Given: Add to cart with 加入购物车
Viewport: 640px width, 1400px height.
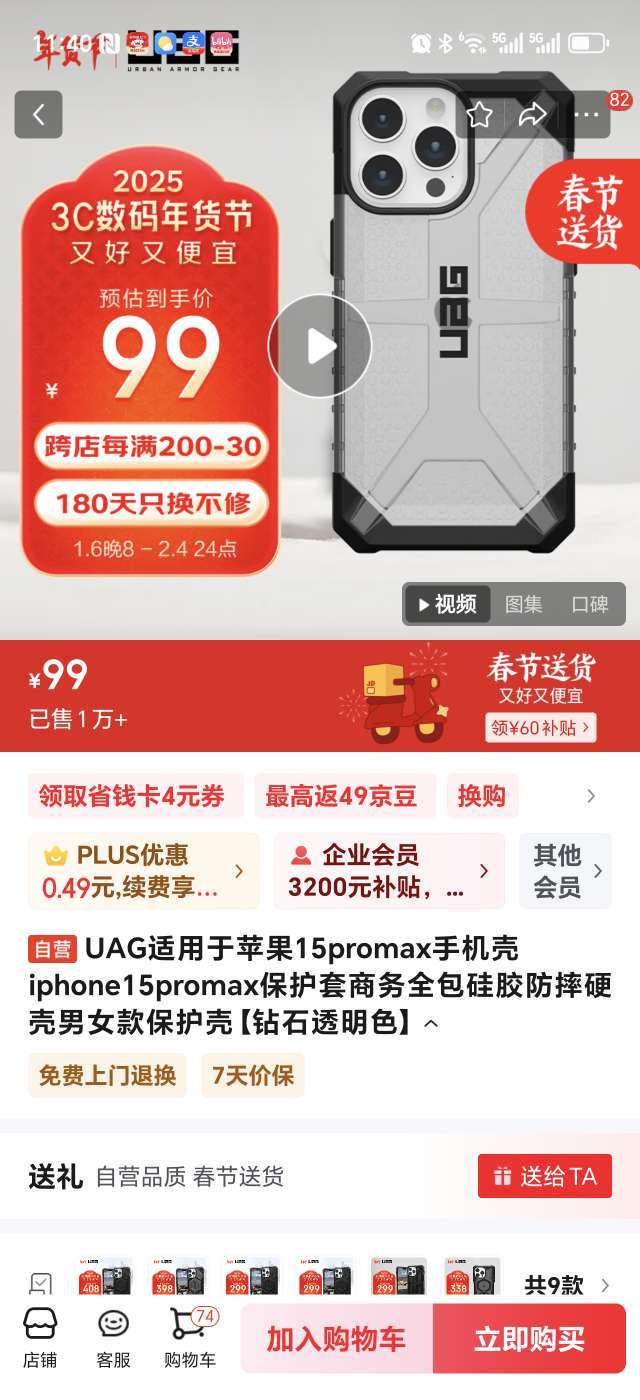Looking at the screenshot, I should click(x=337, y=1339).
